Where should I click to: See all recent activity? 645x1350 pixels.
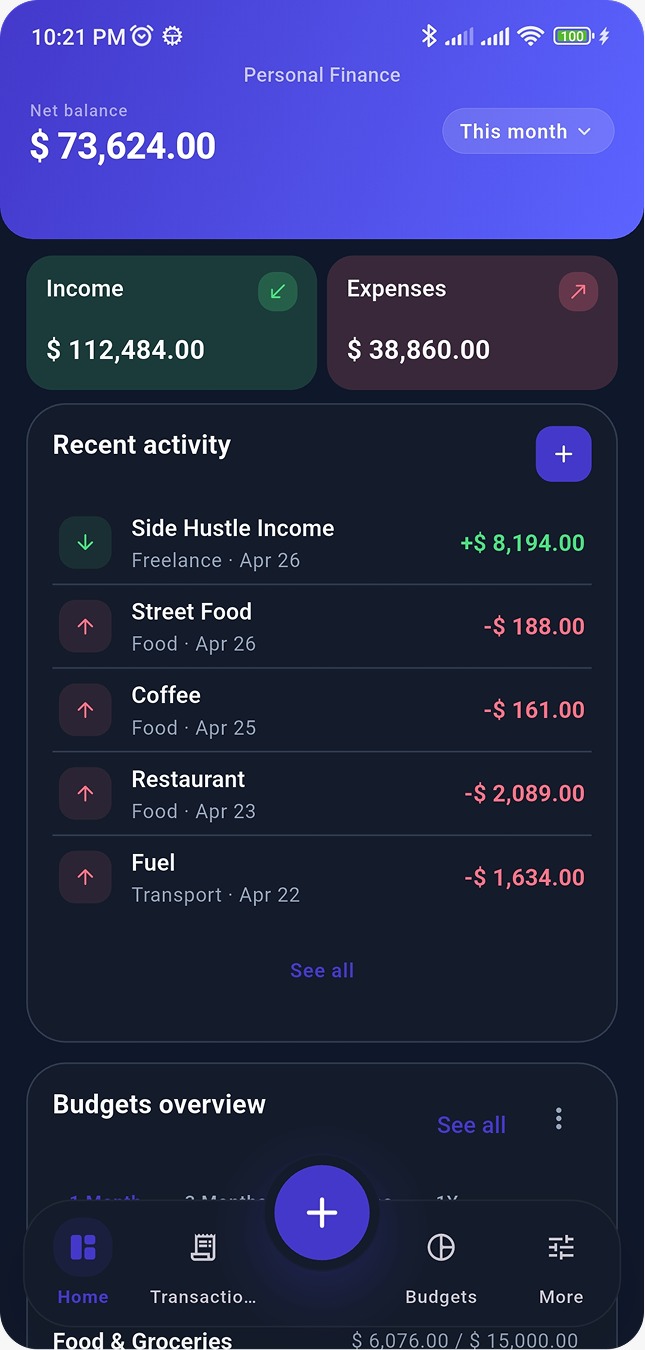click(322, 970)
